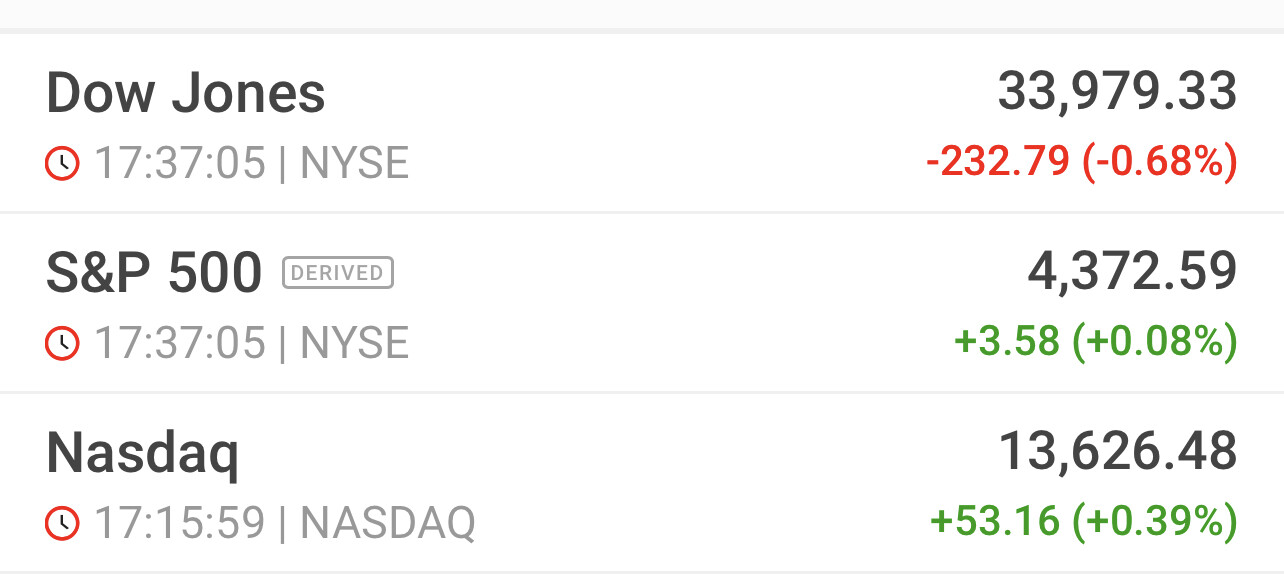Open the Dow Jones index row
1284x587 pixels.
[x=640, y=124]
